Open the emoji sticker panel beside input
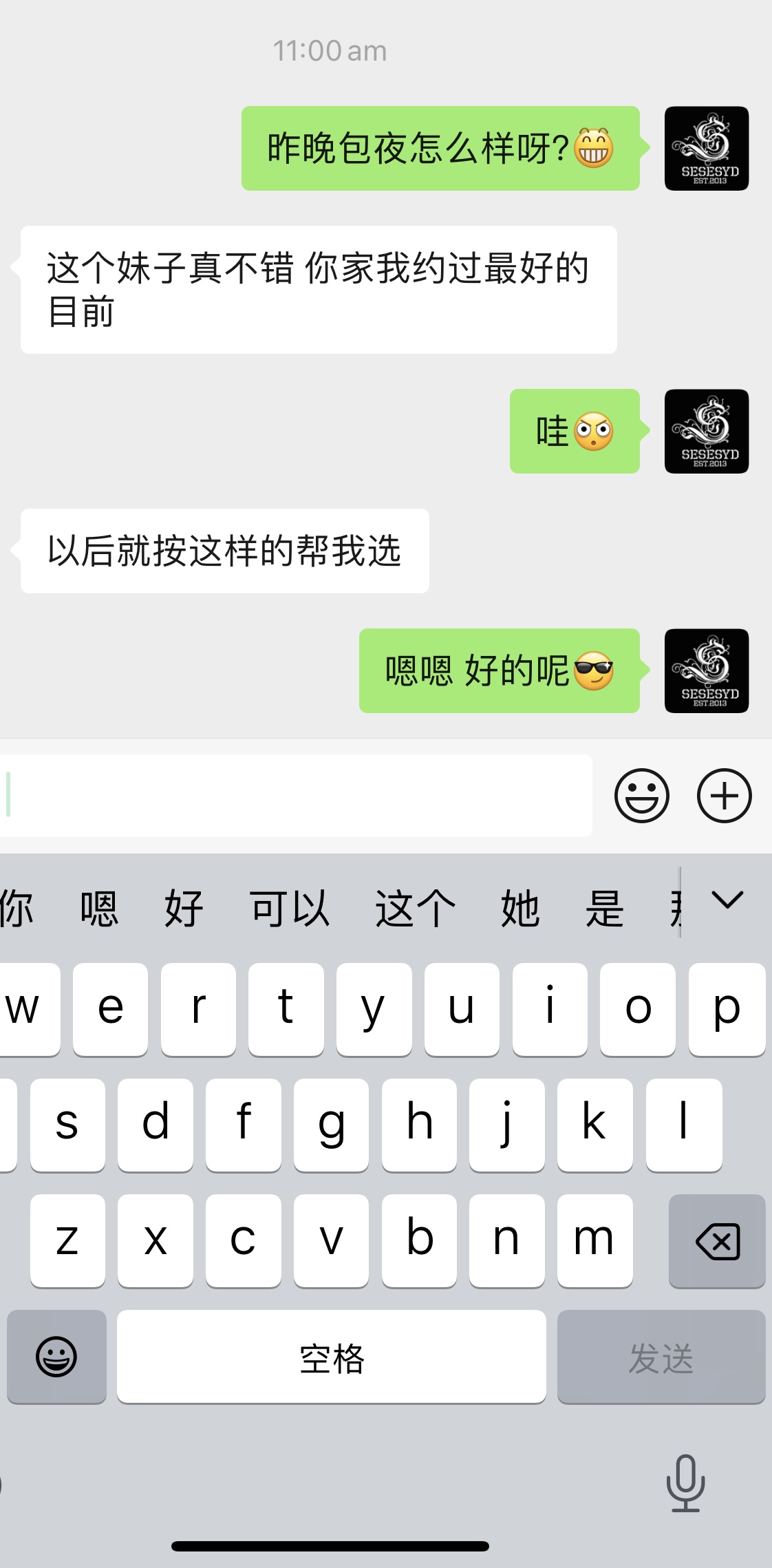This screenshot has height=1568, width=772. pyautogui.click(x=641, y=796)
